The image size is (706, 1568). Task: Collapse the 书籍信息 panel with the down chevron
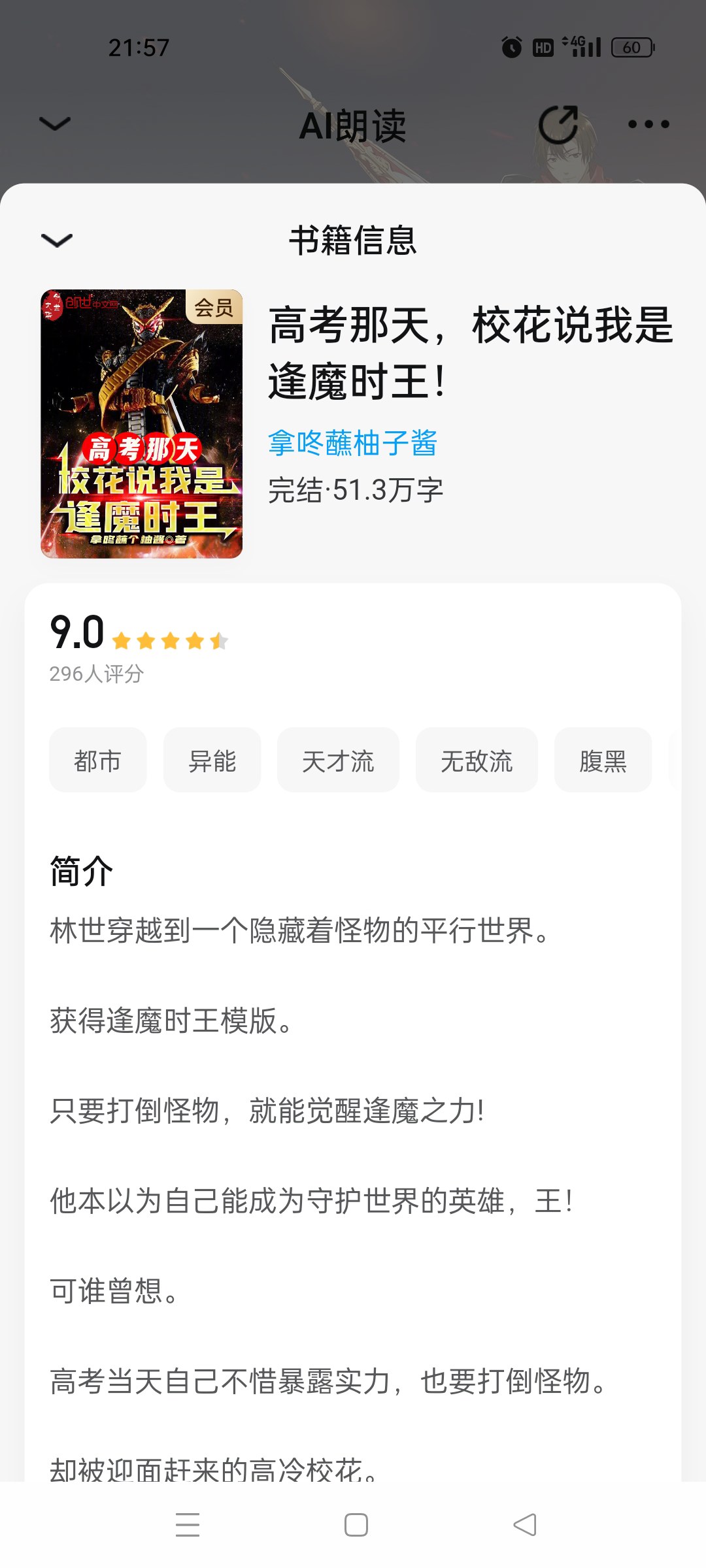[x=57, y=240]
